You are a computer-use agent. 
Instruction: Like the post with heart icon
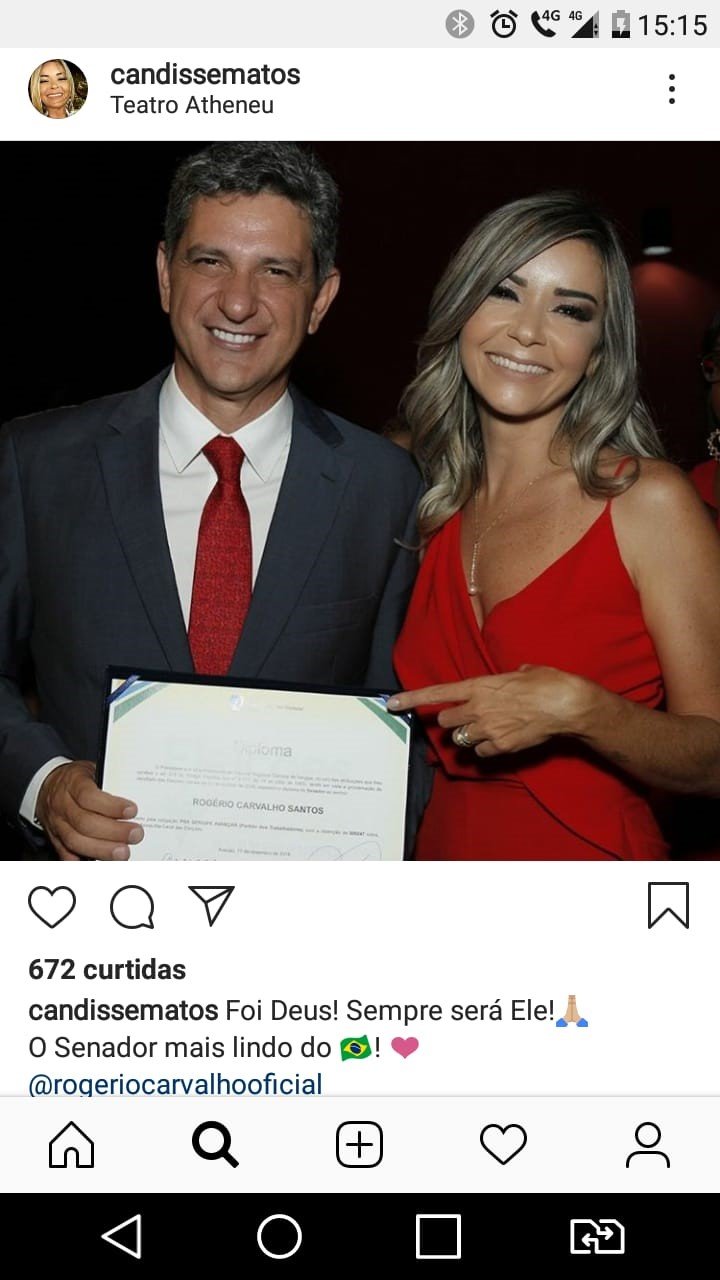point(52,907)
